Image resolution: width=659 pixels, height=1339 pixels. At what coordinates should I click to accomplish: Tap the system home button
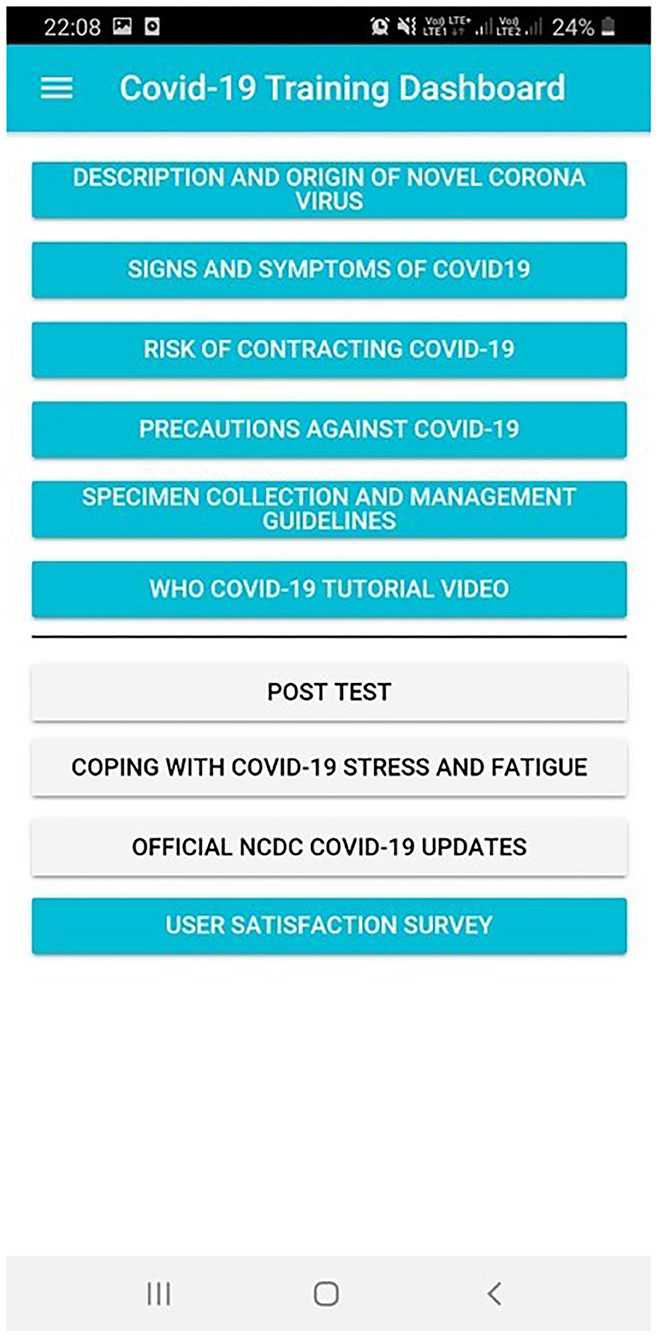[x=325, y=1293]
